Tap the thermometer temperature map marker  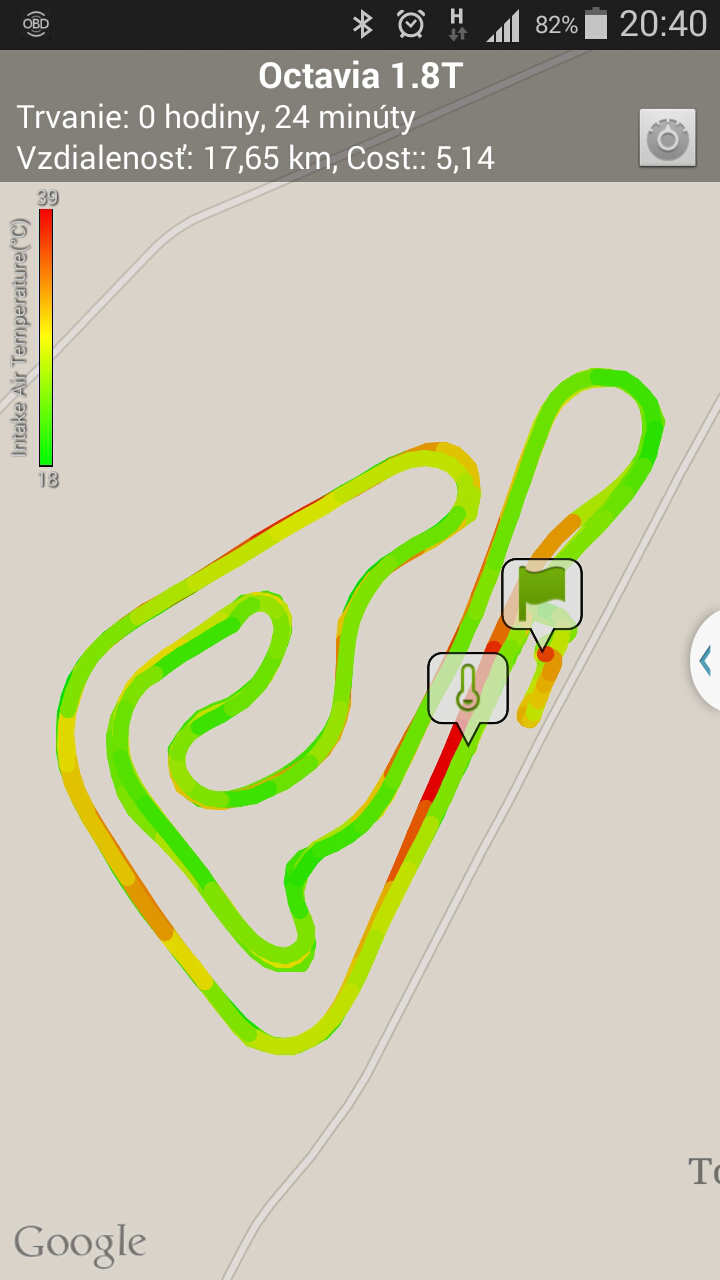pos(467,687)
